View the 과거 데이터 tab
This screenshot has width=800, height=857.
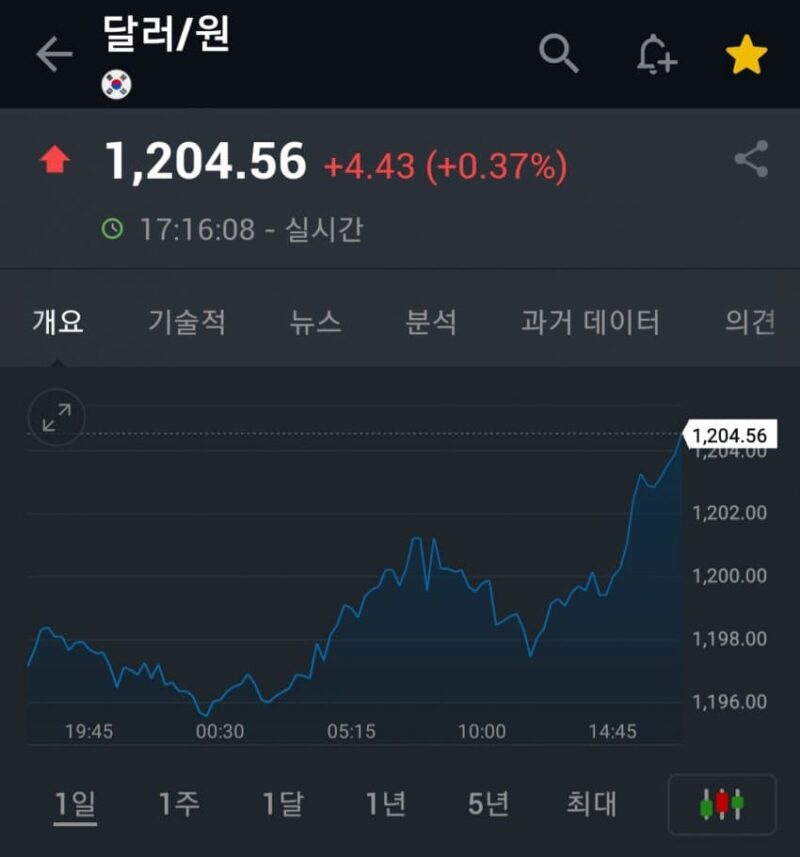click(x=590, y=322)
